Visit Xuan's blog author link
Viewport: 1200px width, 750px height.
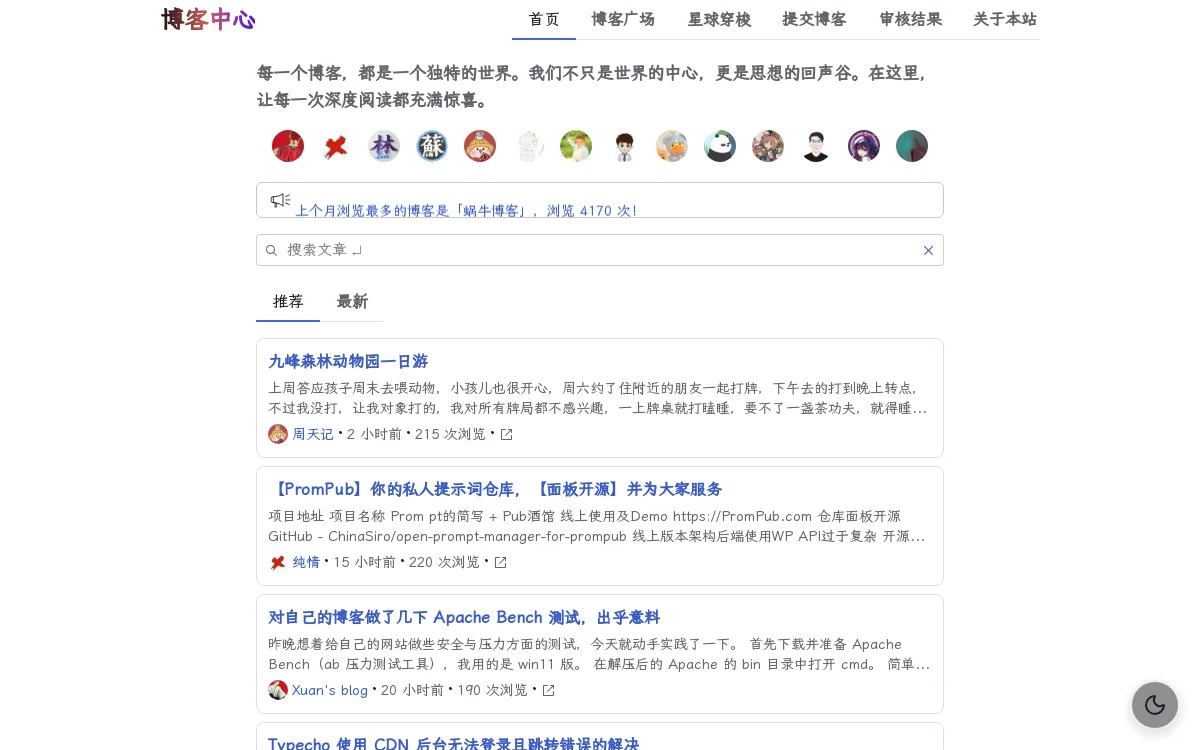click(329, 690)
